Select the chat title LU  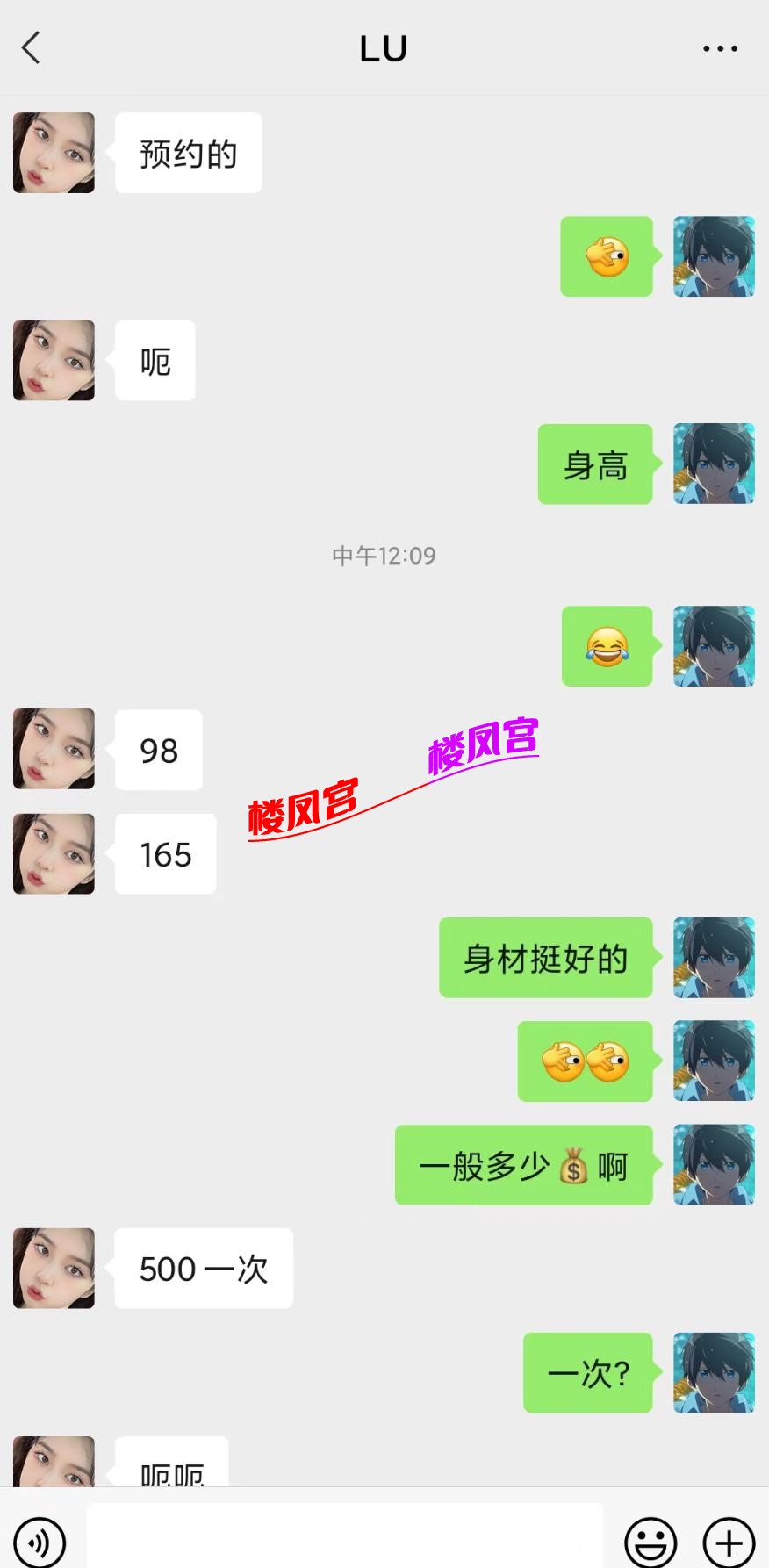click(384, 48)
